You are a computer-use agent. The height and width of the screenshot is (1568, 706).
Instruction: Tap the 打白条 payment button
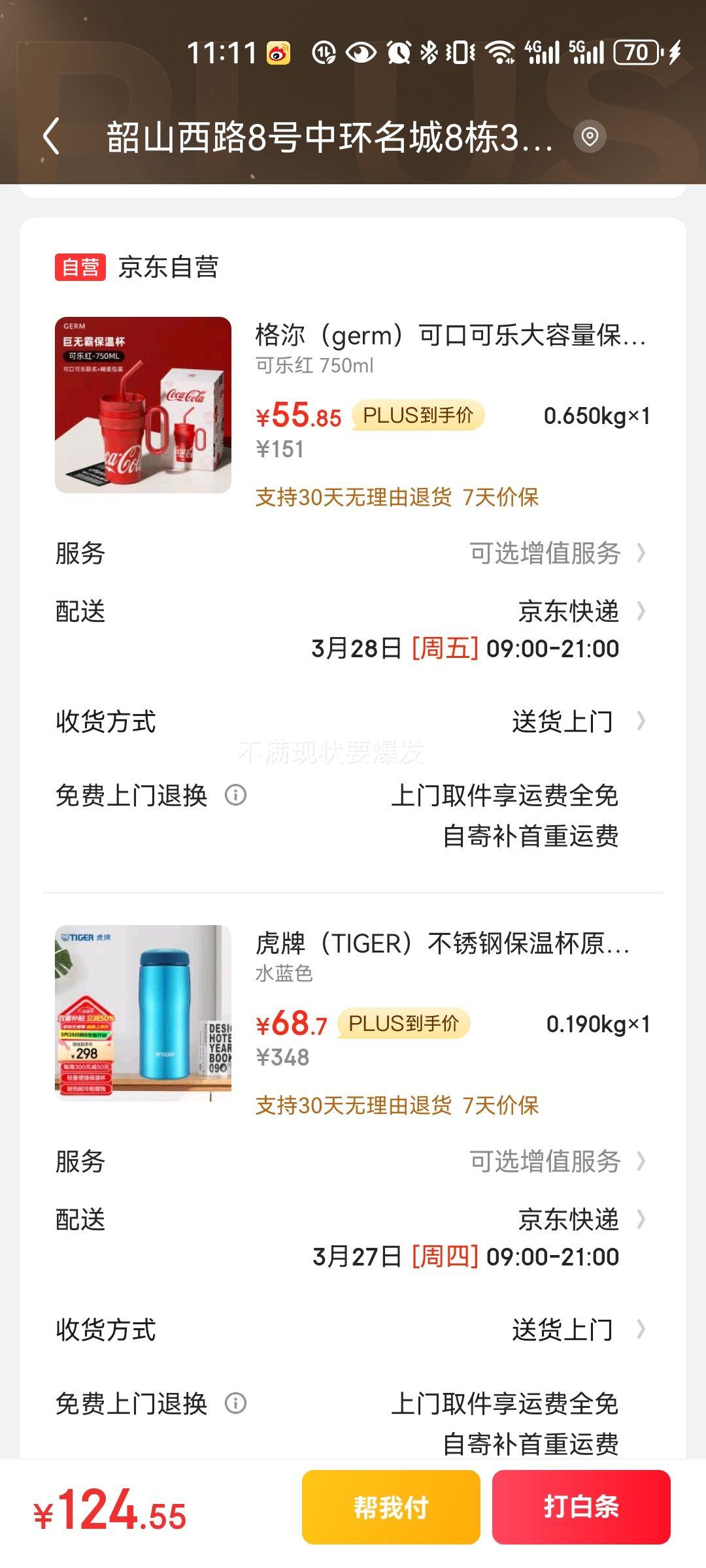click(578, 1509)
